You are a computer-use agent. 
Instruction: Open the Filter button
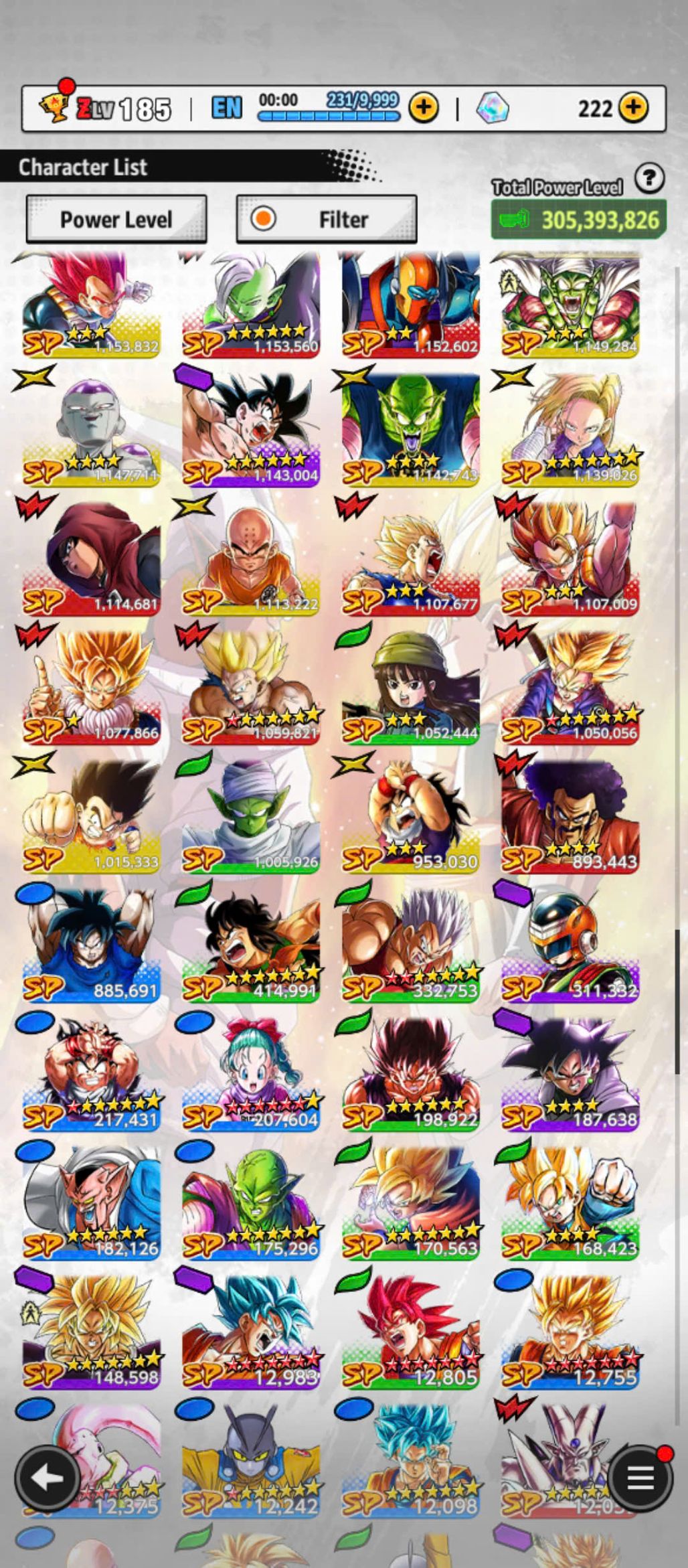coord(327,219)
